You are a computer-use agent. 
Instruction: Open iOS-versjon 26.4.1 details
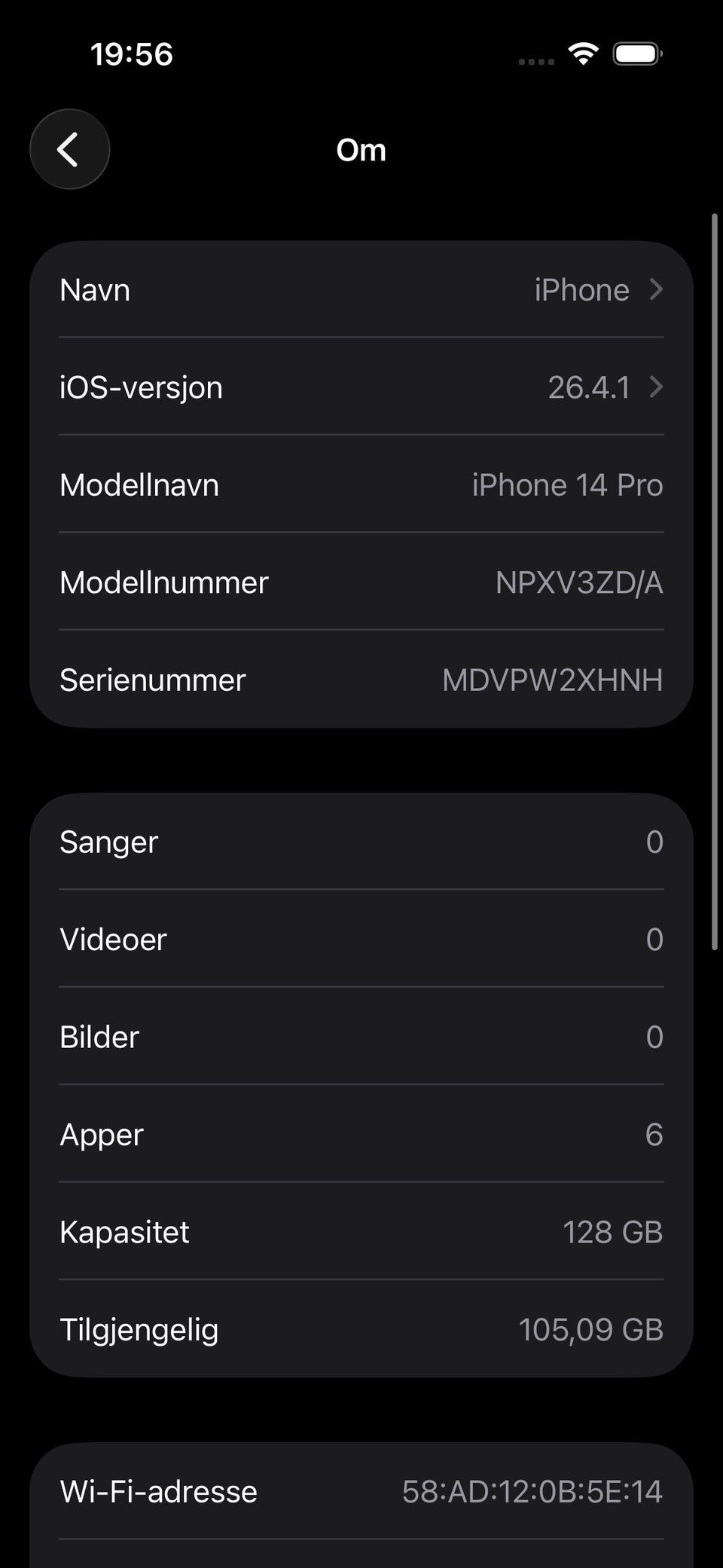(361, 387)
